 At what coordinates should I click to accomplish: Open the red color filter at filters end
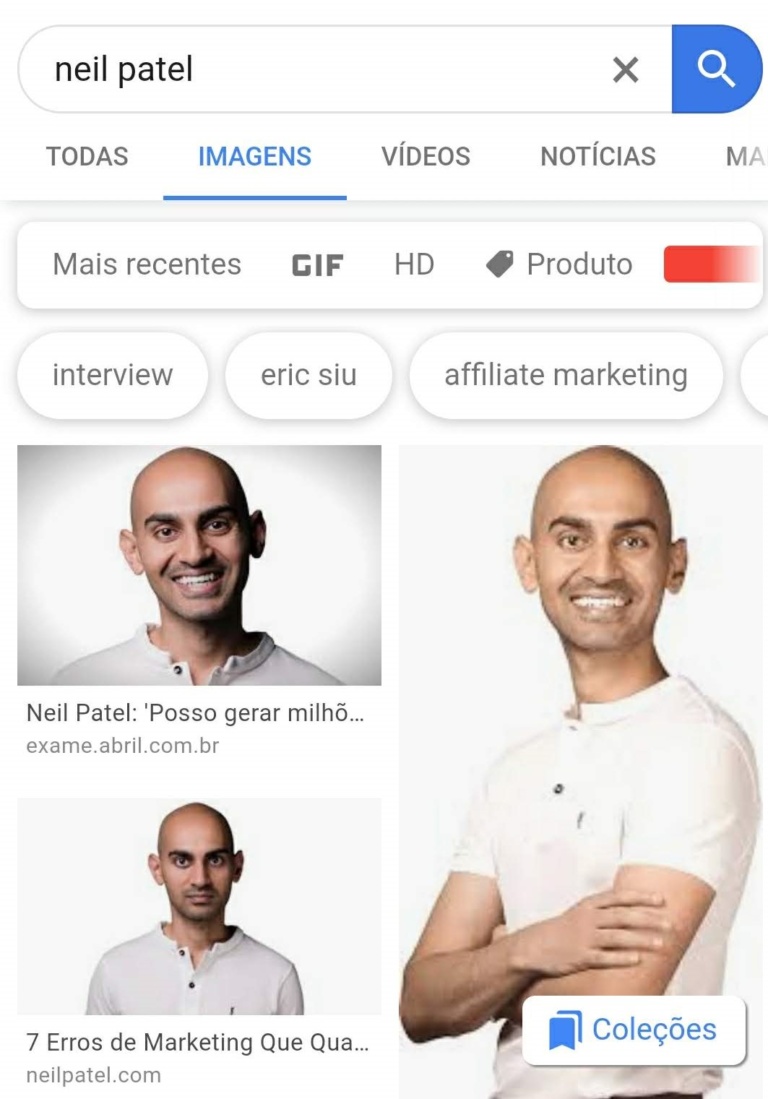click(x=710, y=264)
